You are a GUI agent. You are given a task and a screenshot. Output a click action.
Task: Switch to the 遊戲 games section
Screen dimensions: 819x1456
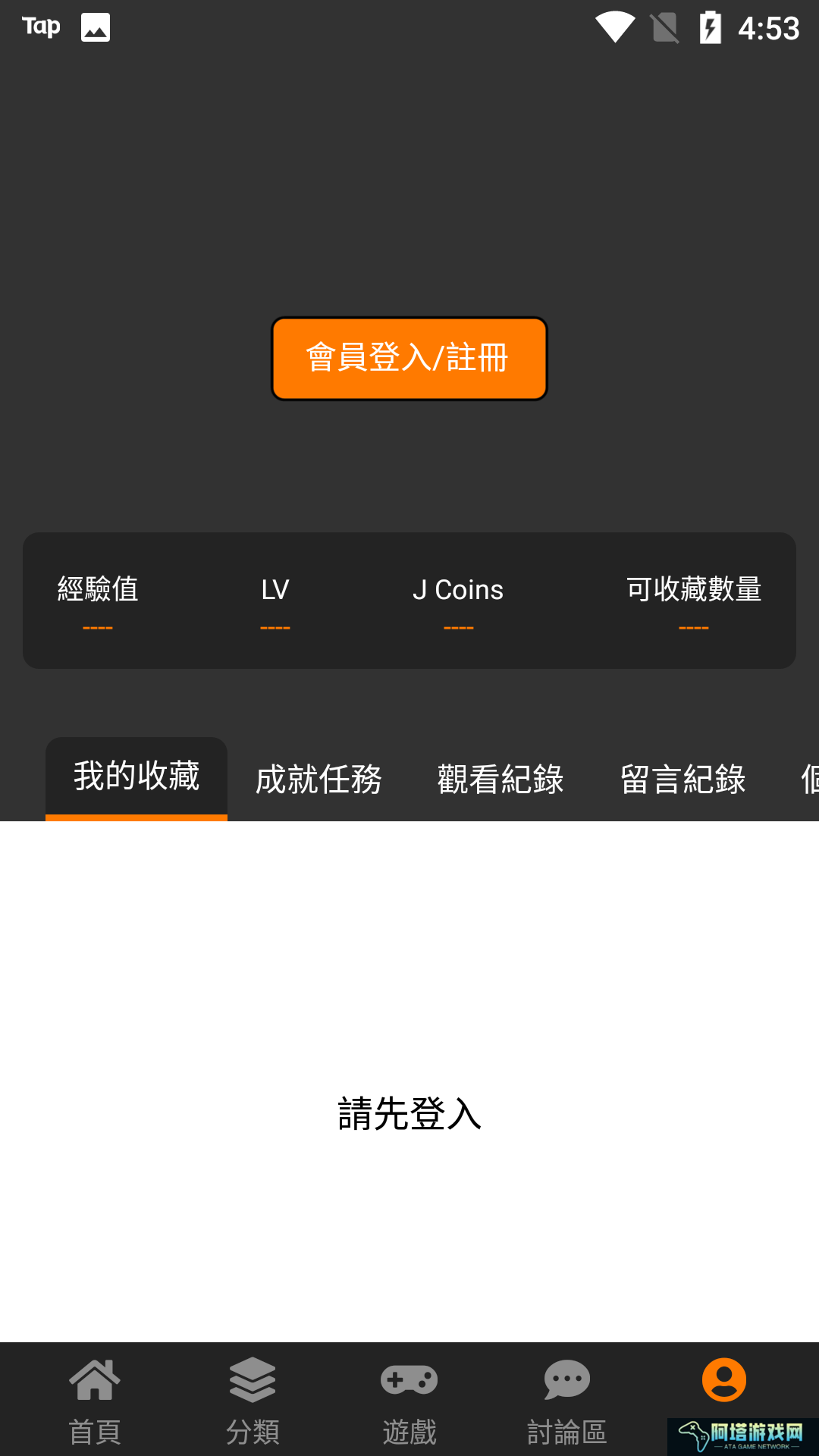click(409, 1399)
